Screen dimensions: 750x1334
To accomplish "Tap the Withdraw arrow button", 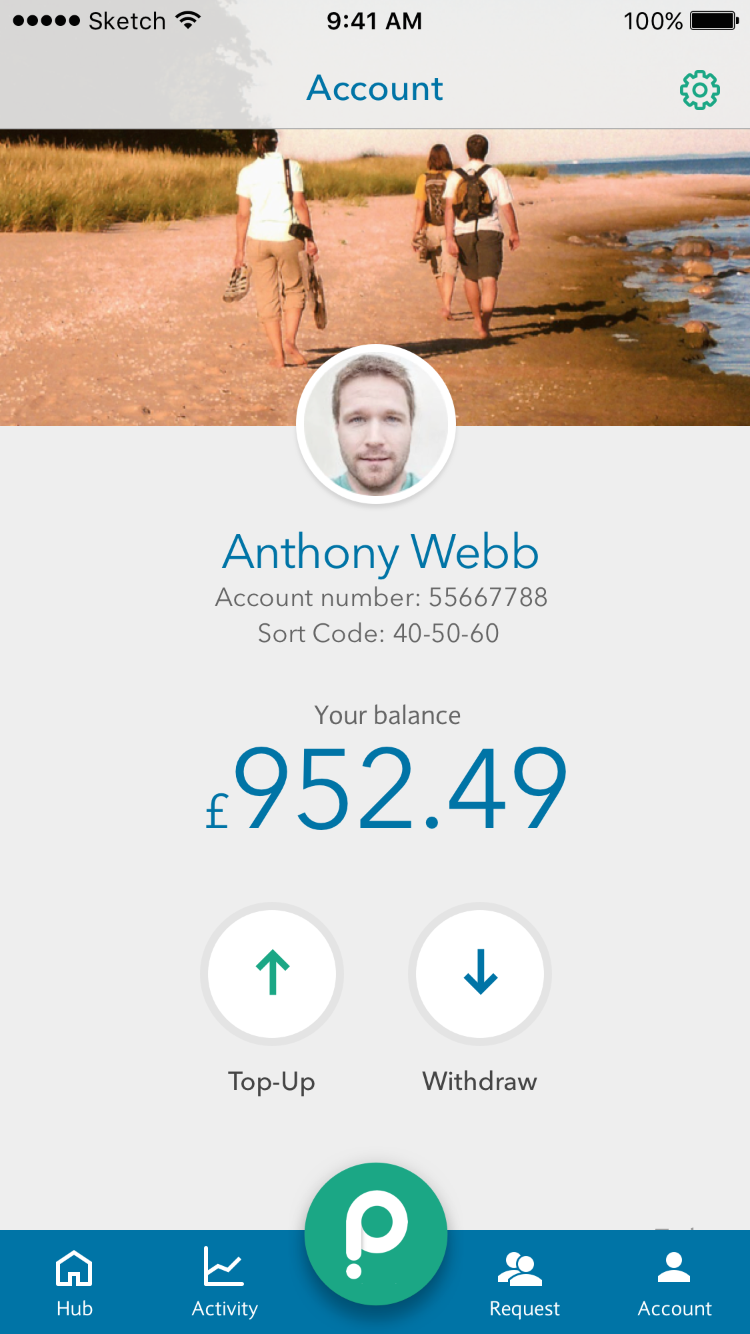I will [x=480, y=973].
